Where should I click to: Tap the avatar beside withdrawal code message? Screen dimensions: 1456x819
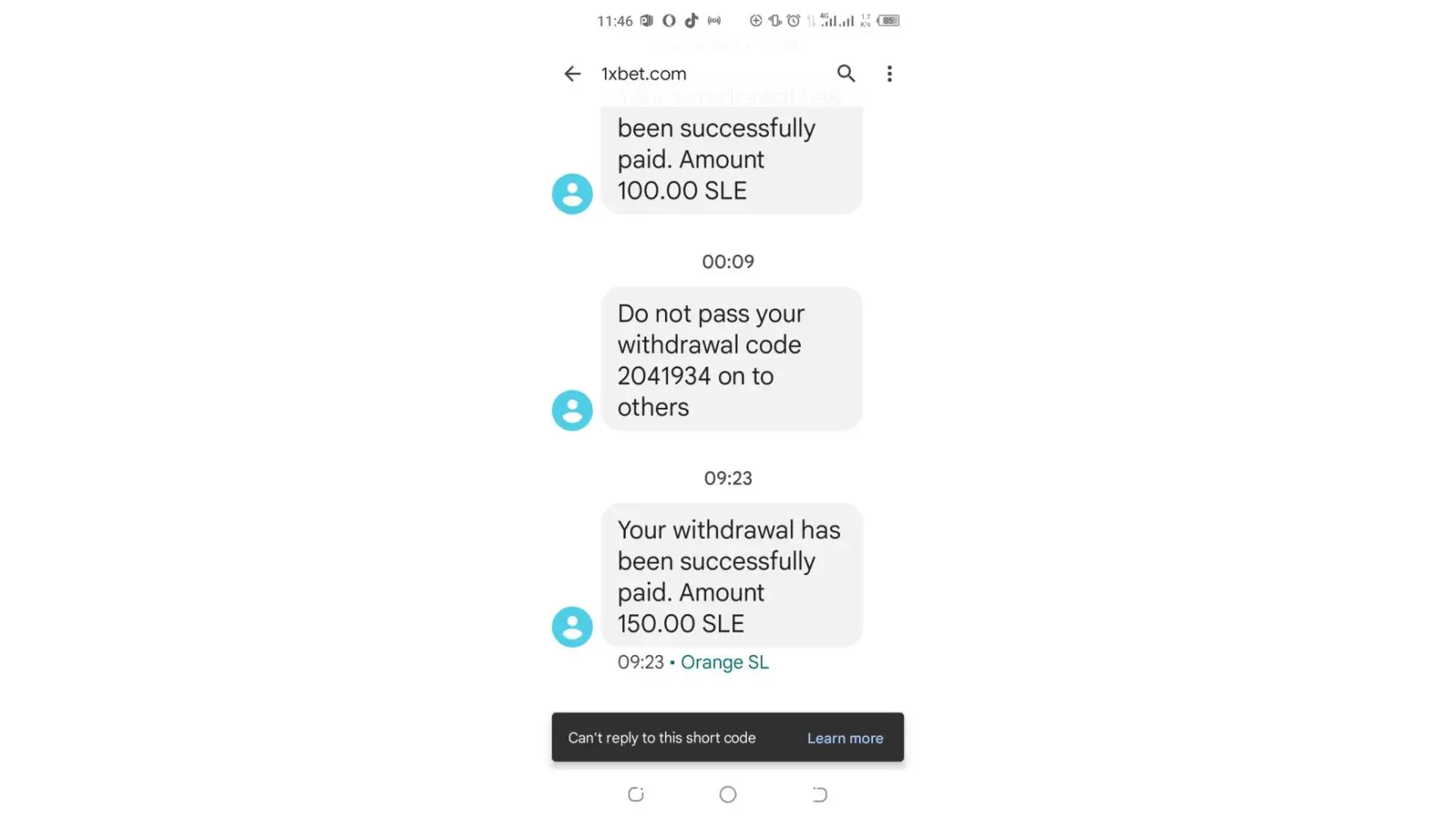pos(572,410)
